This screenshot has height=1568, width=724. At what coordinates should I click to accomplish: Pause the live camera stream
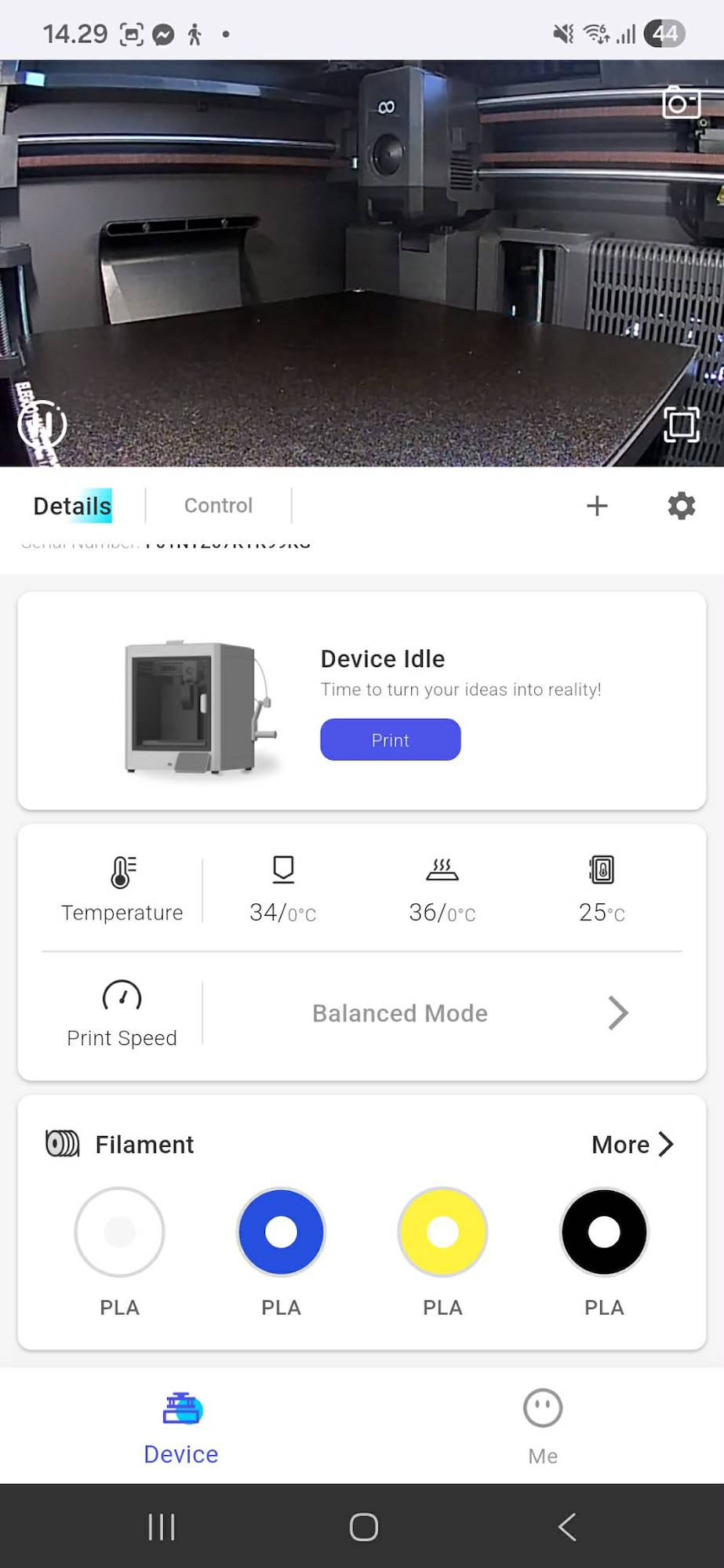42,424
